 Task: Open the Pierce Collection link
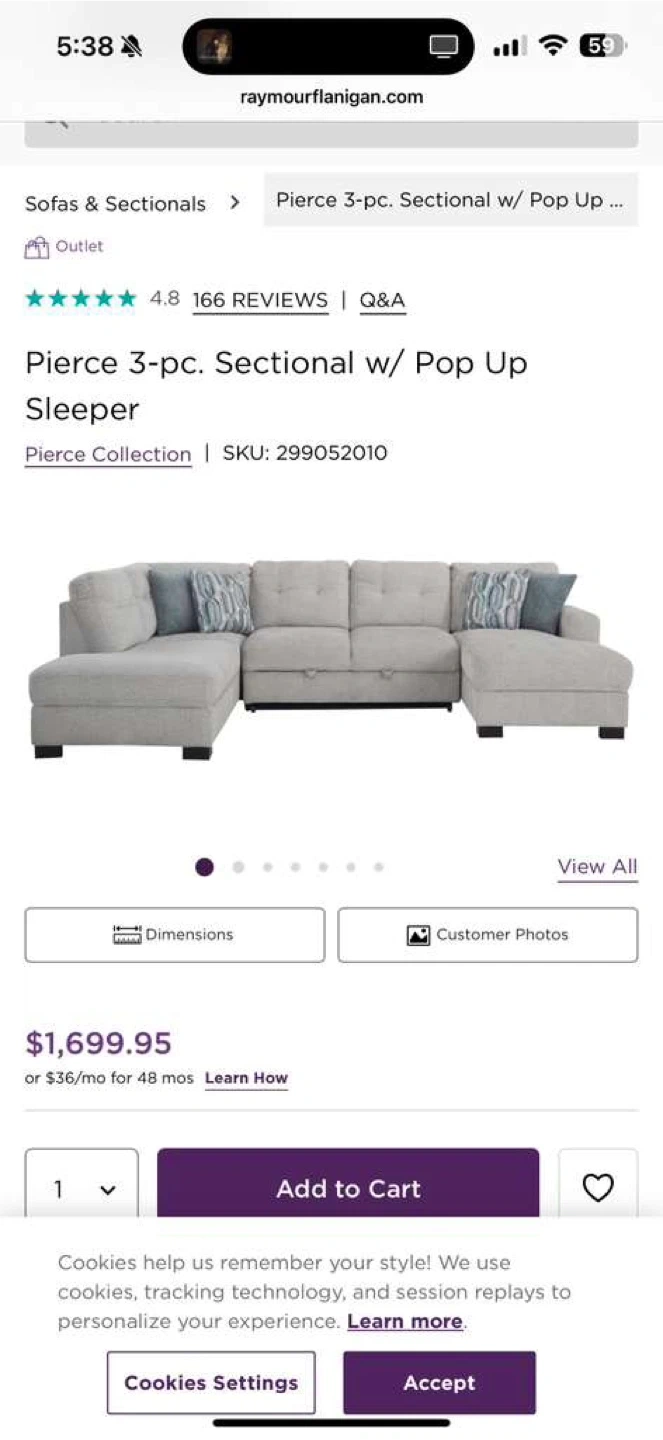(x=108, y=454)
